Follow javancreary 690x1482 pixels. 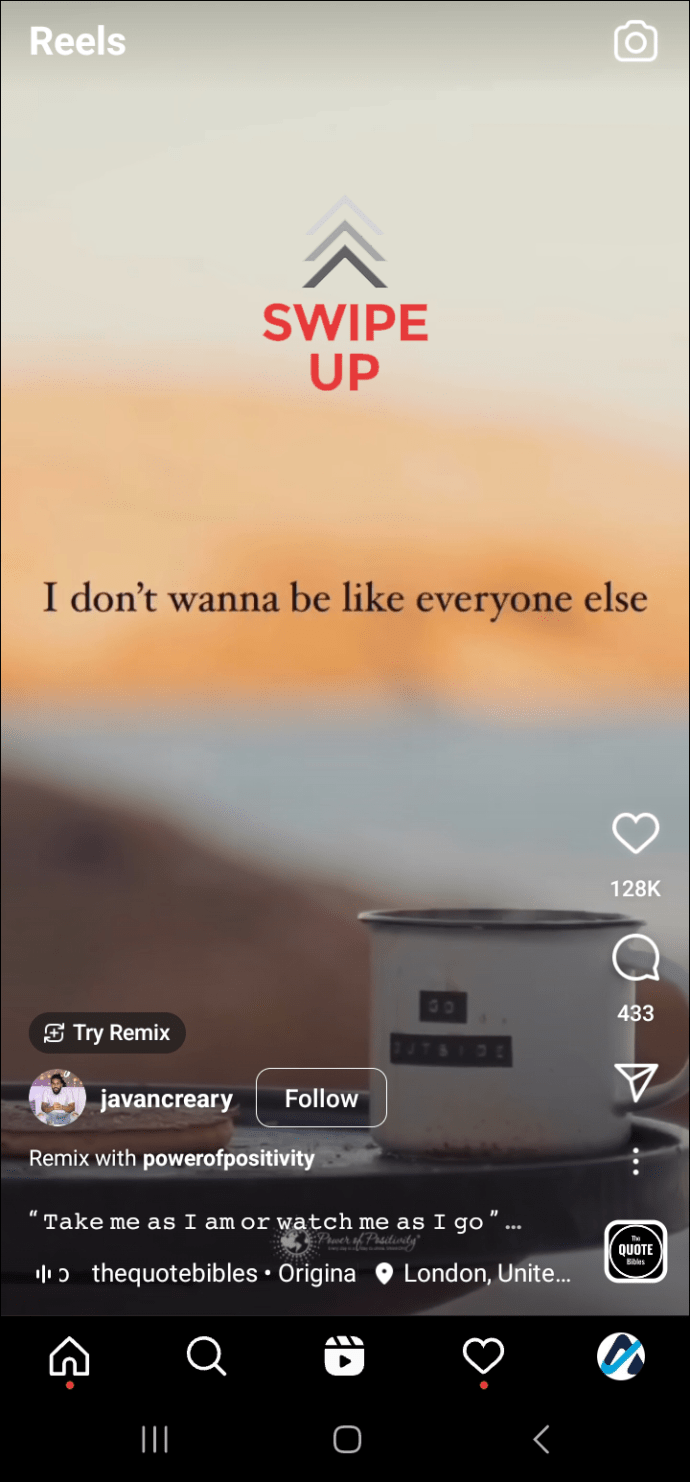click(x=321, y=1098)
